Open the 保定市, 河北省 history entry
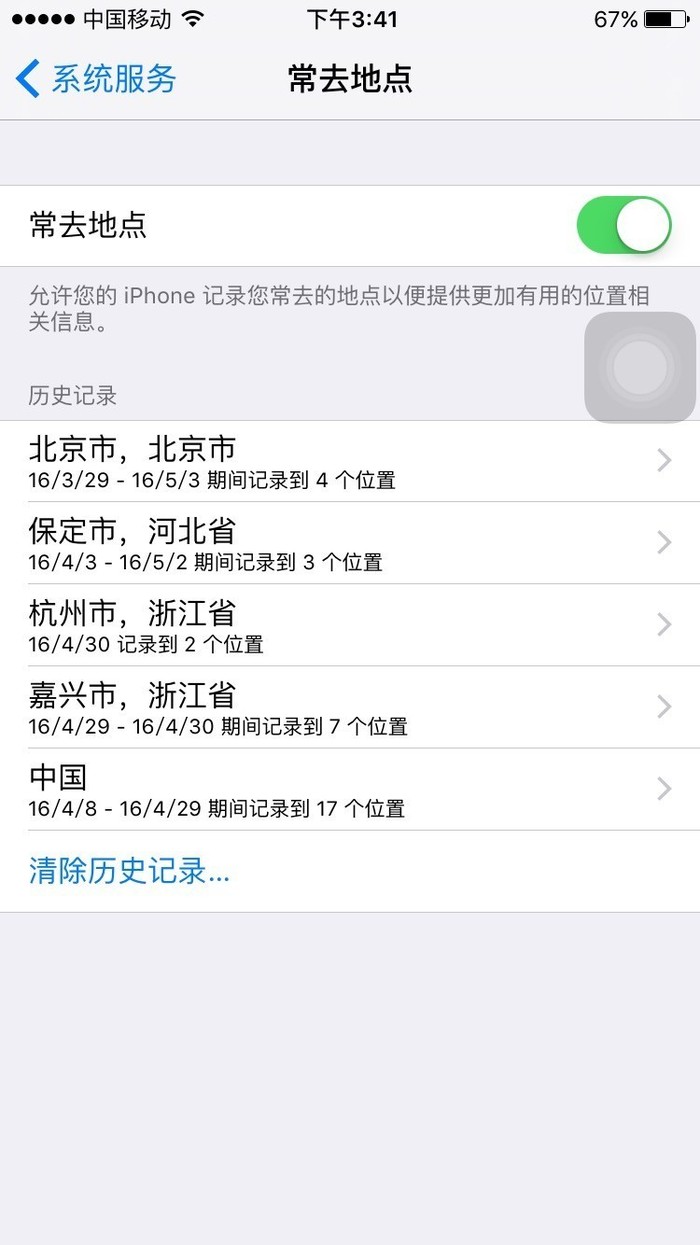 tap(350, 543)
